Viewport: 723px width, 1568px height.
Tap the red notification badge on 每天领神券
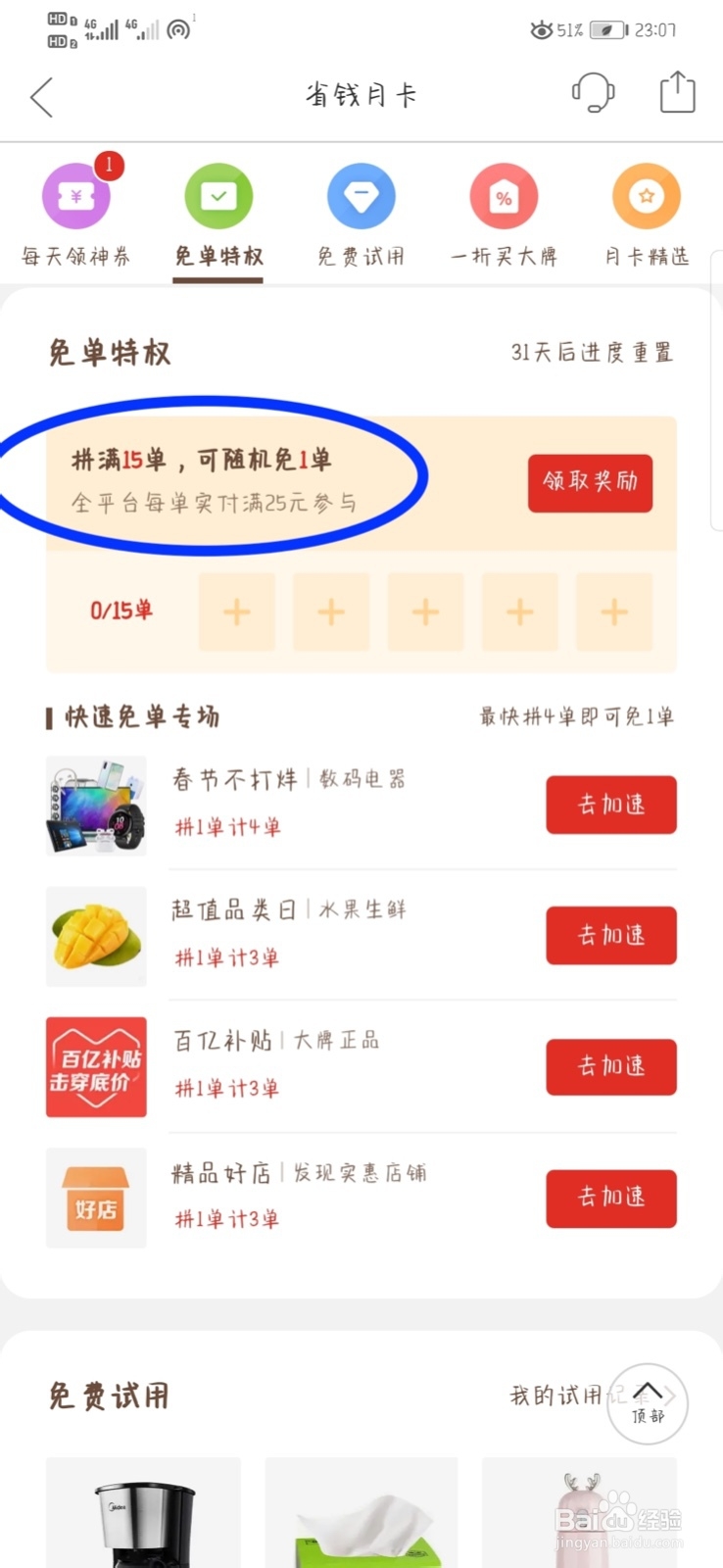(108, 167)
